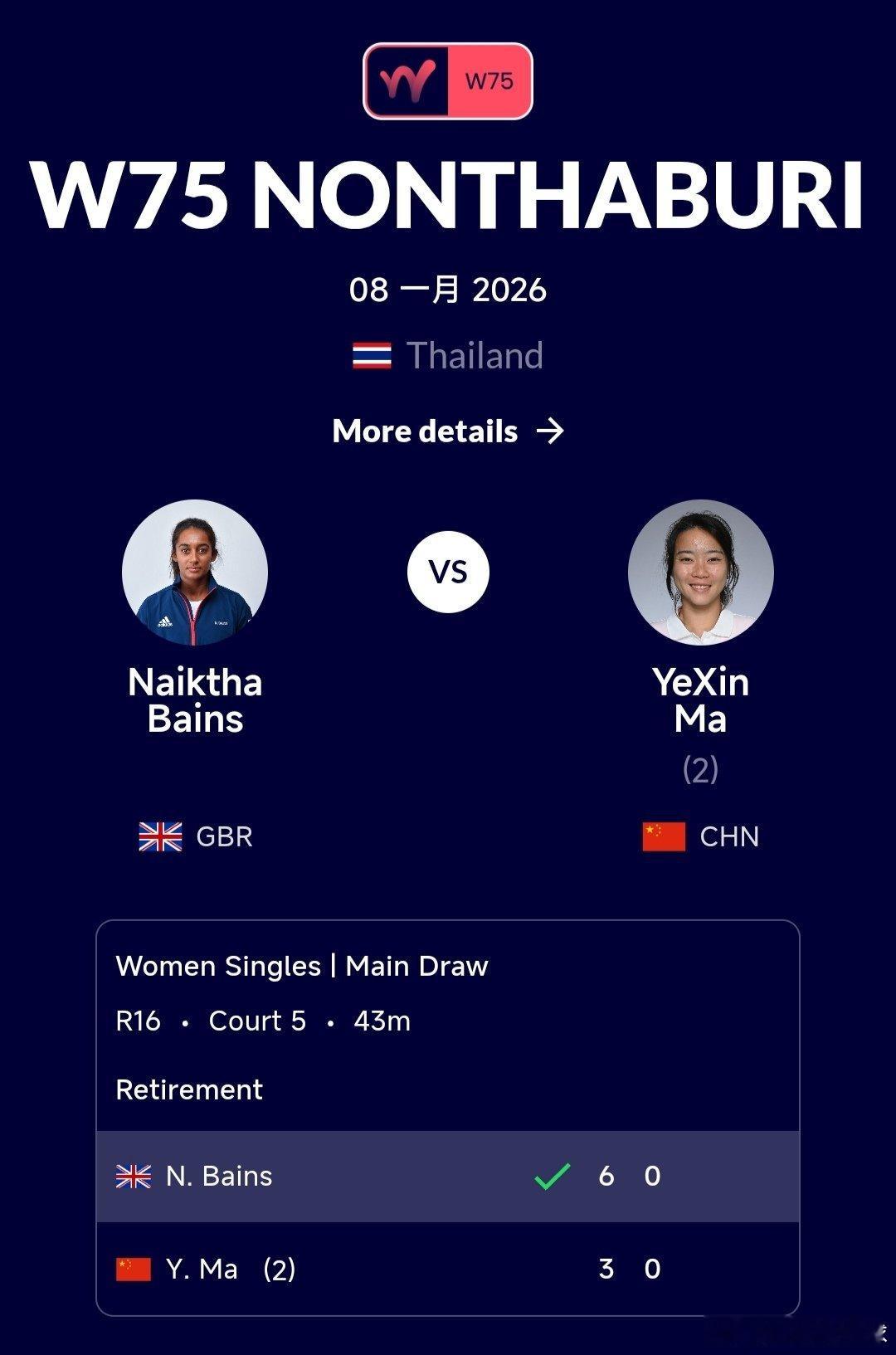Select the N. Bains score row
Viewport: 896px width, 1355px height.
pyautogui.click(x=448, y=1175)
